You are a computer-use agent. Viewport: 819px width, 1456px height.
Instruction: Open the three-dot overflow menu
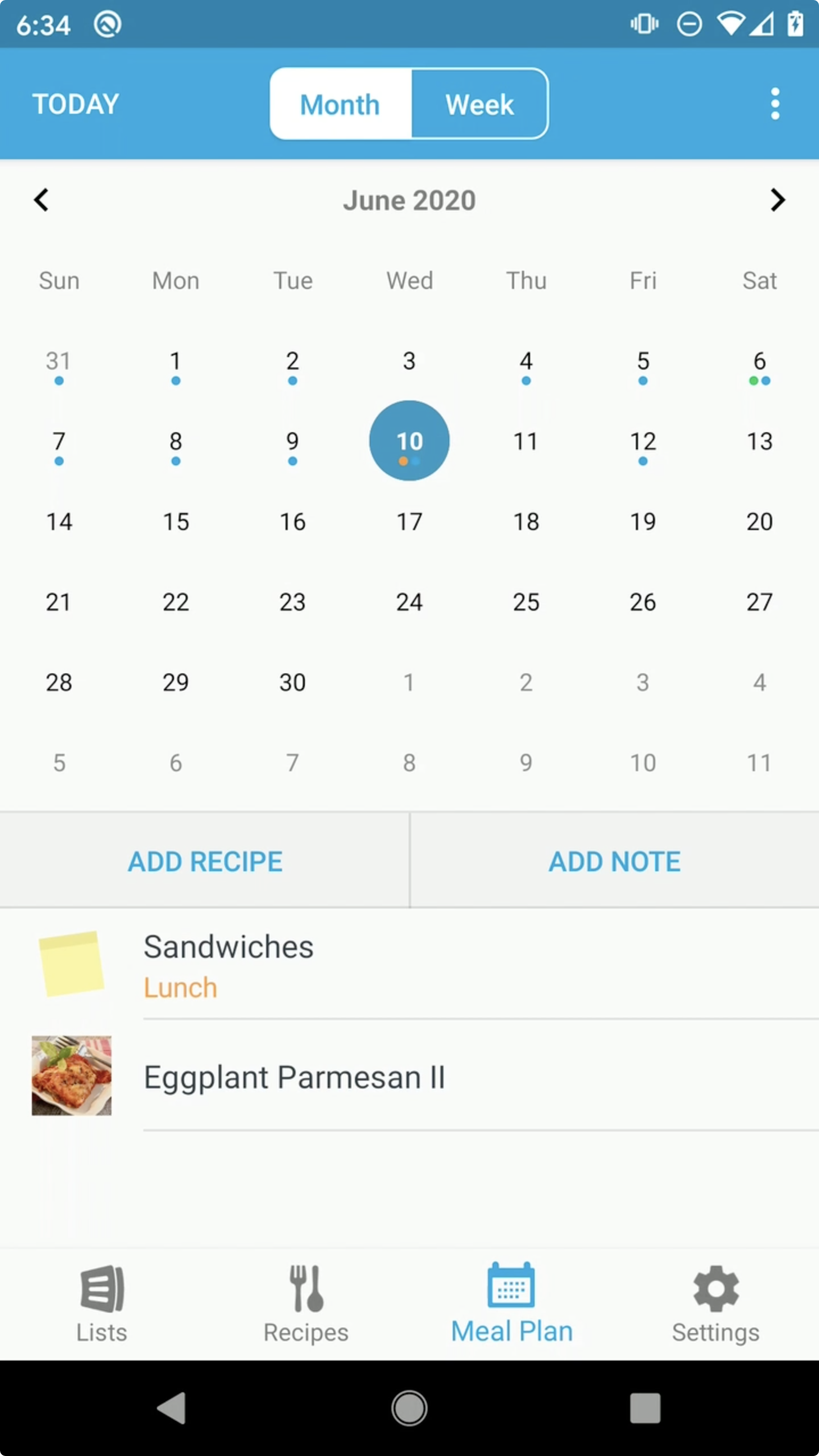click(x=775, y=104)
